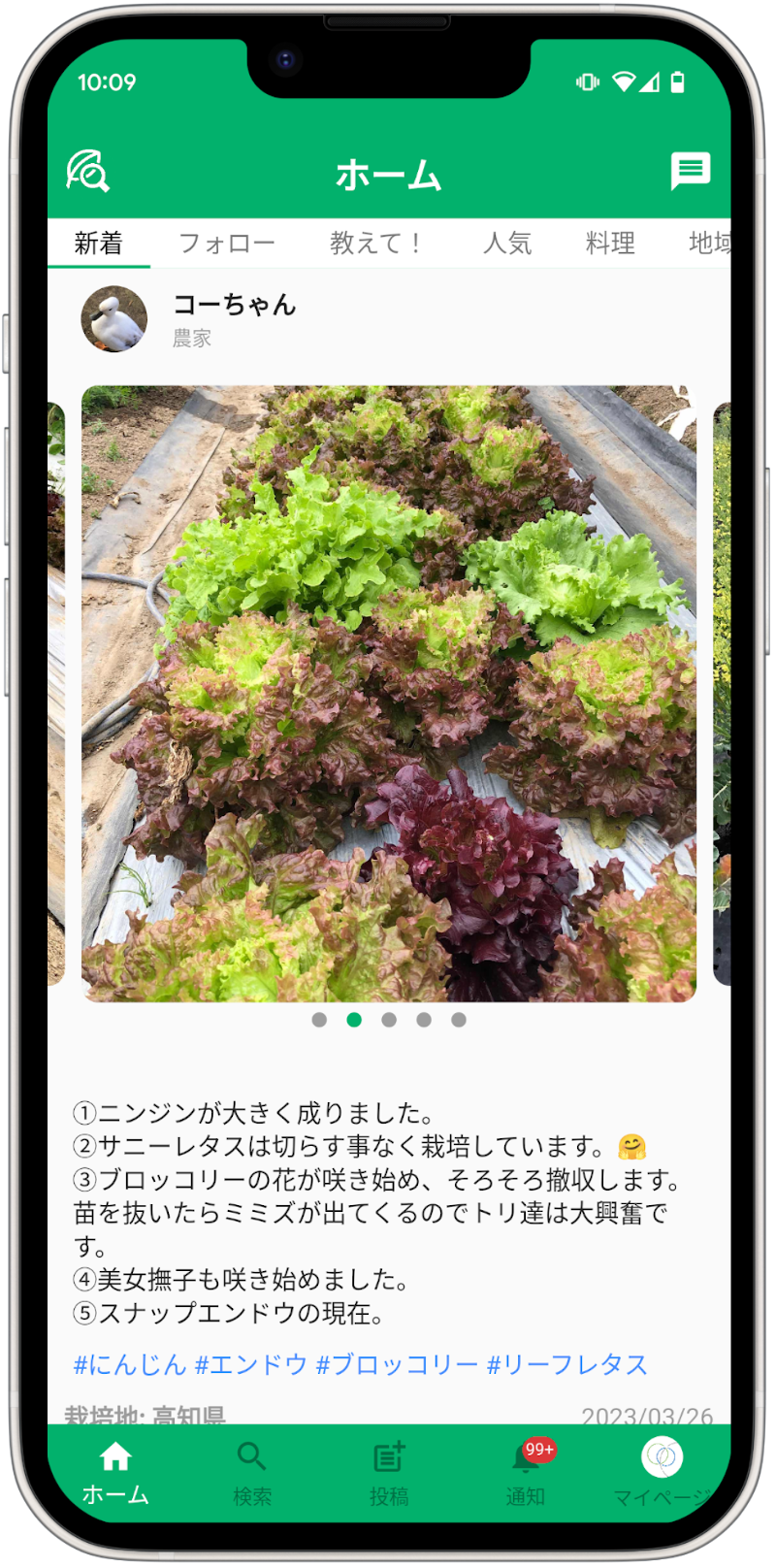776x1568 pixels.
Task: Jump to the first photo indicator dot
Action: pyautogui.click(x=319, y=1020)
